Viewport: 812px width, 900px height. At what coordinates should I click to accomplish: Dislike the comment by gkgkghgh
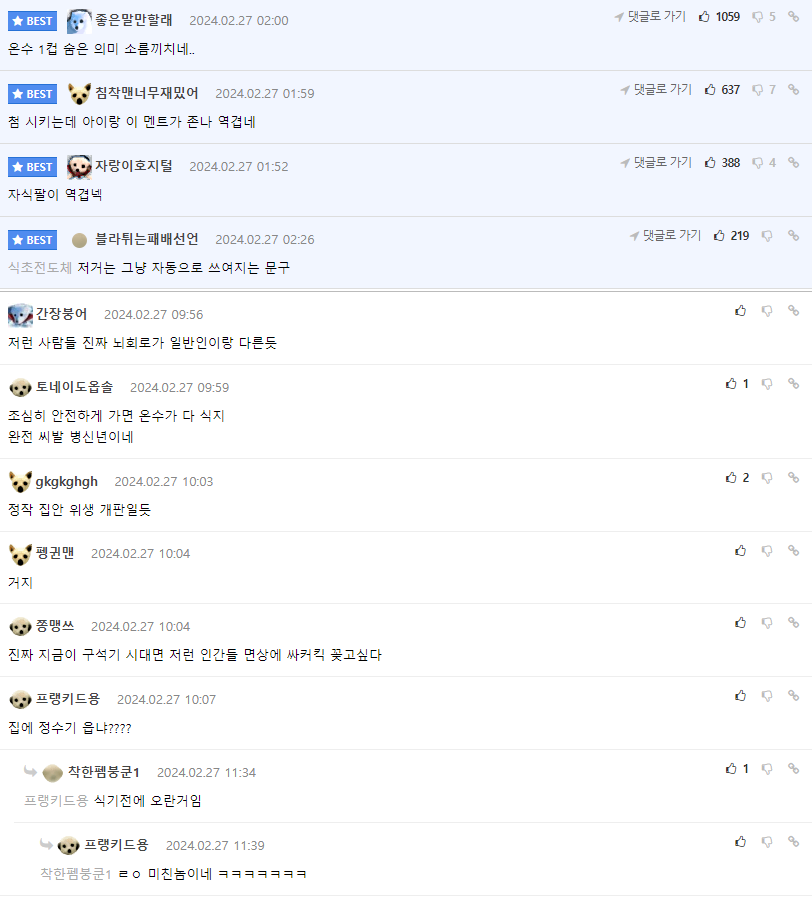click(767, 477)
